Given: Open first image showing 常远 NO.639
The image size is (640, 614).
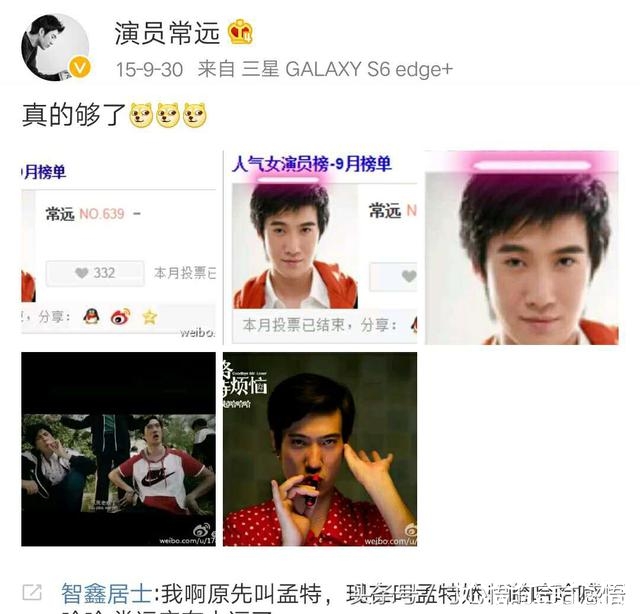Looking at the screenshot, I should tap(118, 247).
